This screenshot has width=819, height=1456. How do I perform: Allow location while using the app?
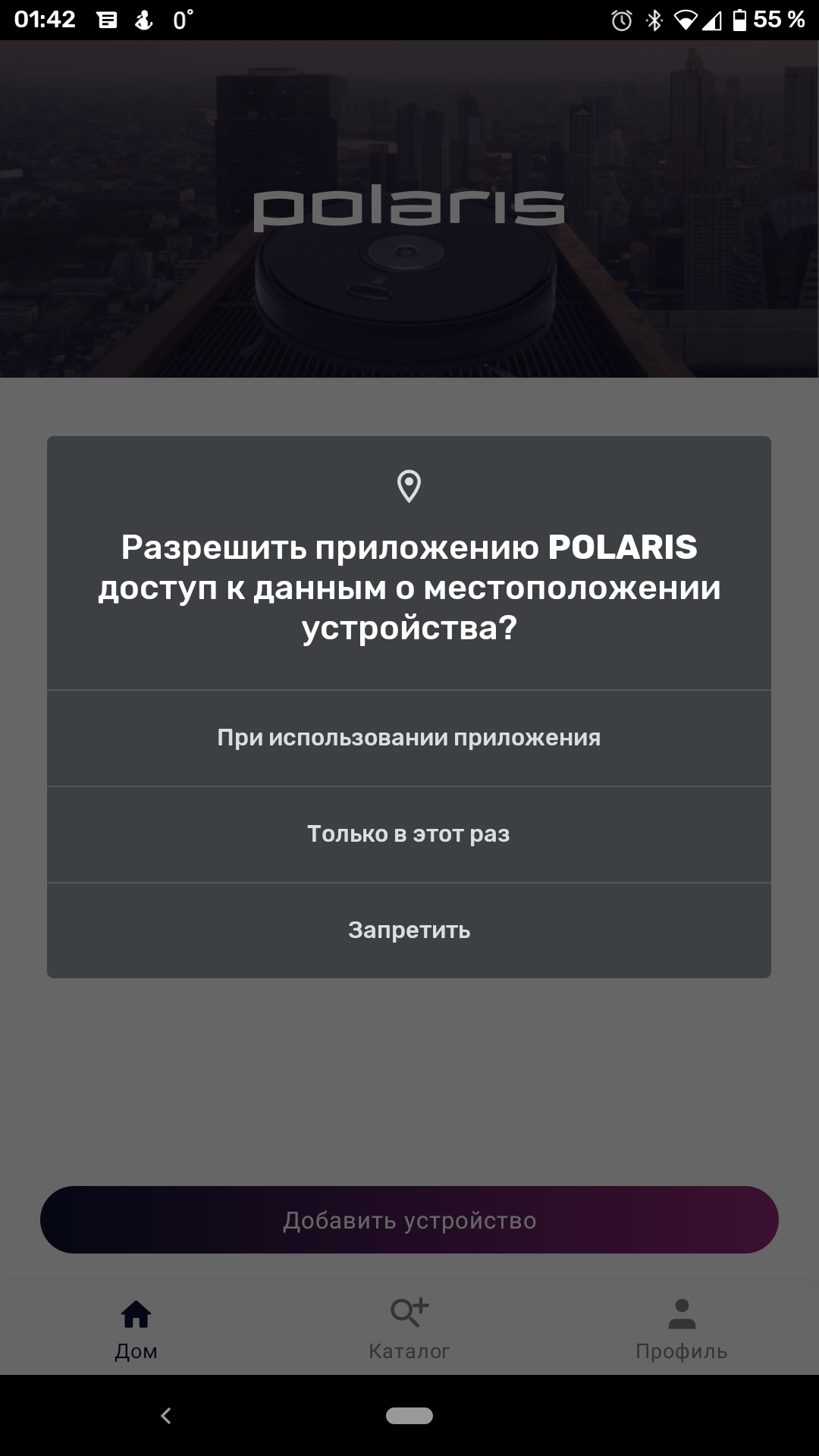point(409,738)
